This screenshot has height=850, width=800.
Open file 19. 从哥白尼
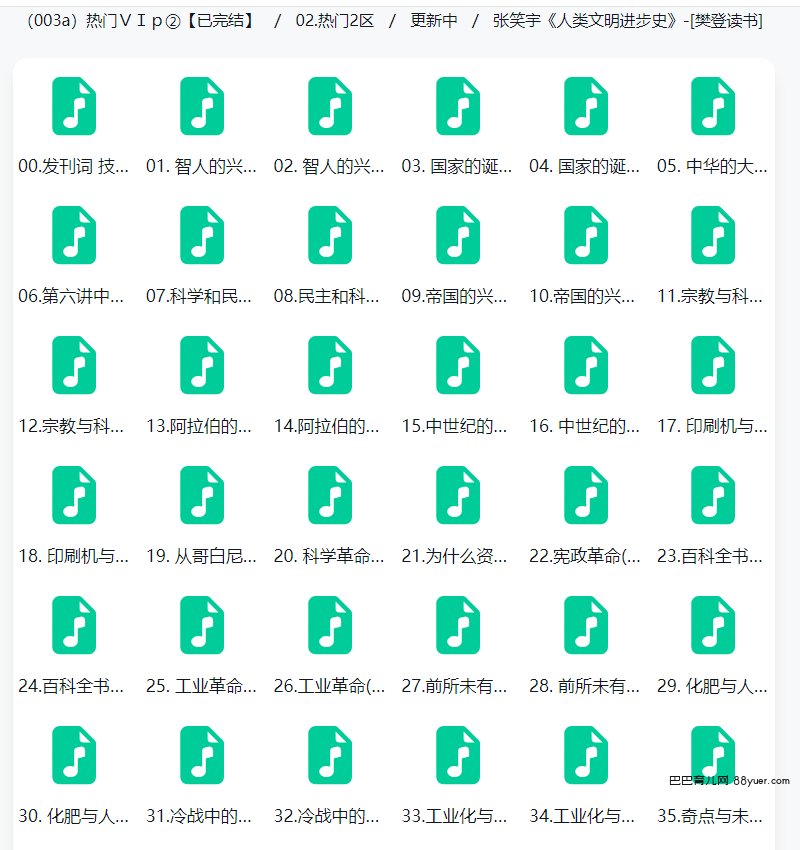click(x=202, y=496)
